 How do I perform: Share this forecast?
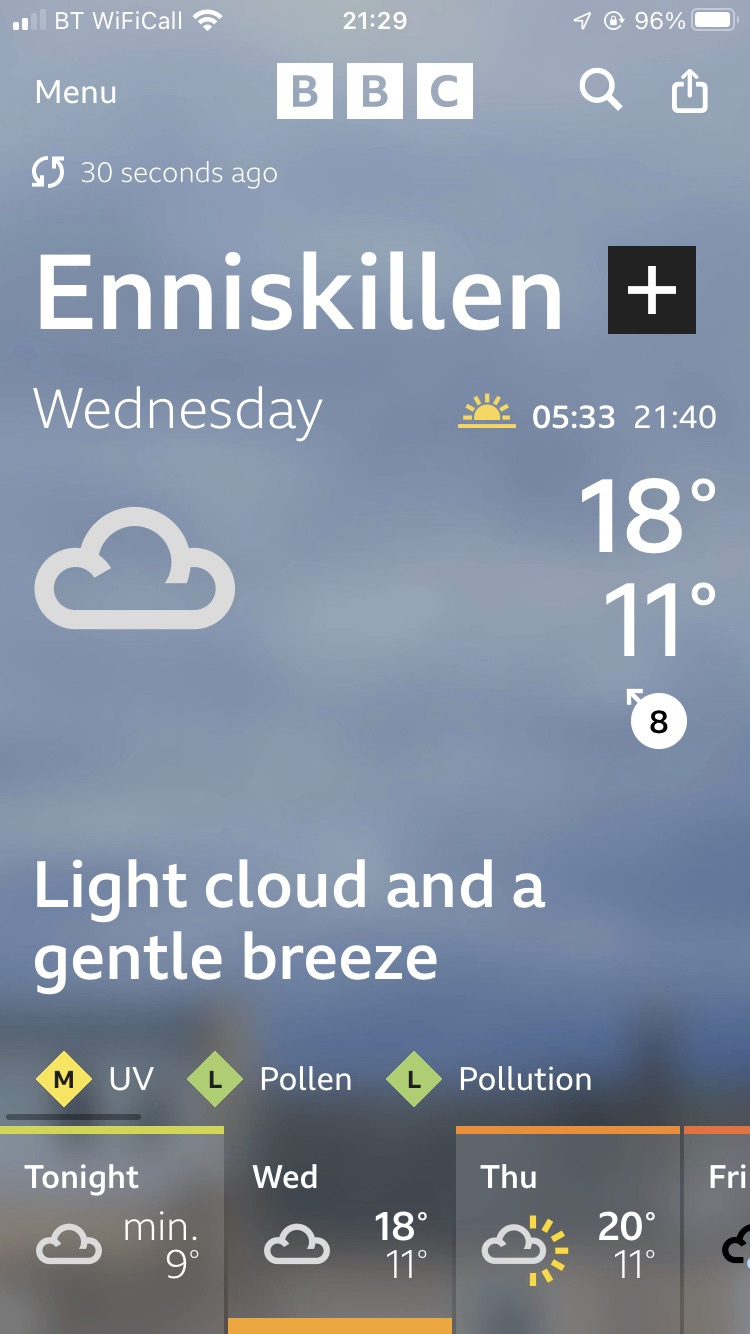689,92
